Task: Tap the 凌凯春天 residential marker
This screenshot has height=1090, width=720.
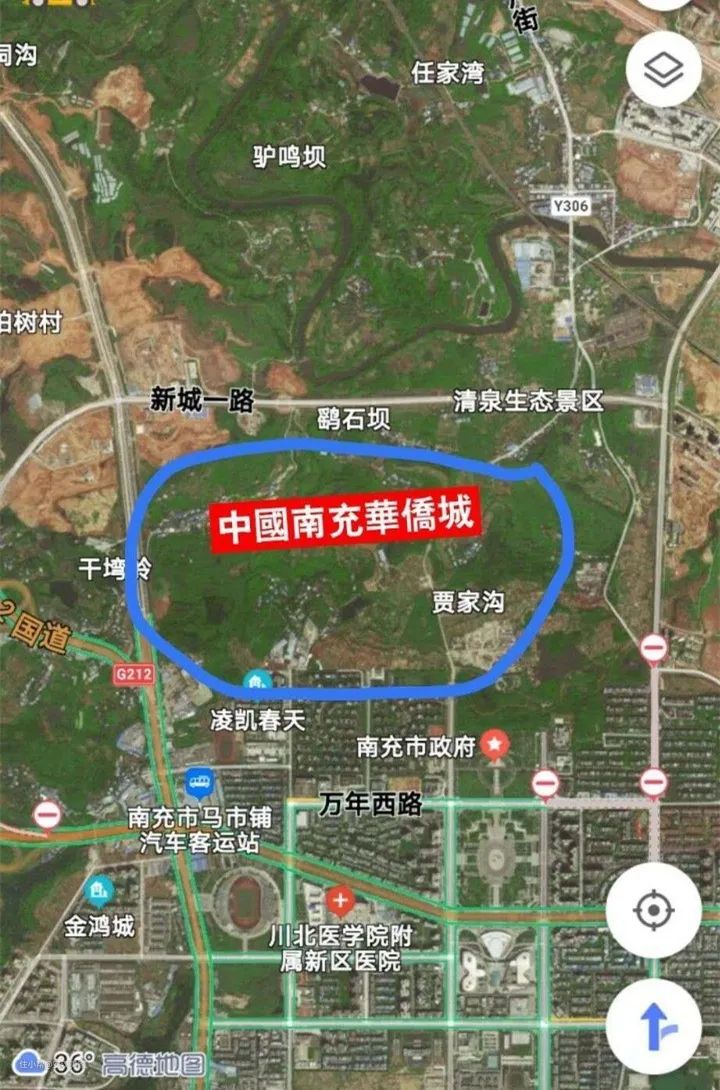Action: (258, 683)
